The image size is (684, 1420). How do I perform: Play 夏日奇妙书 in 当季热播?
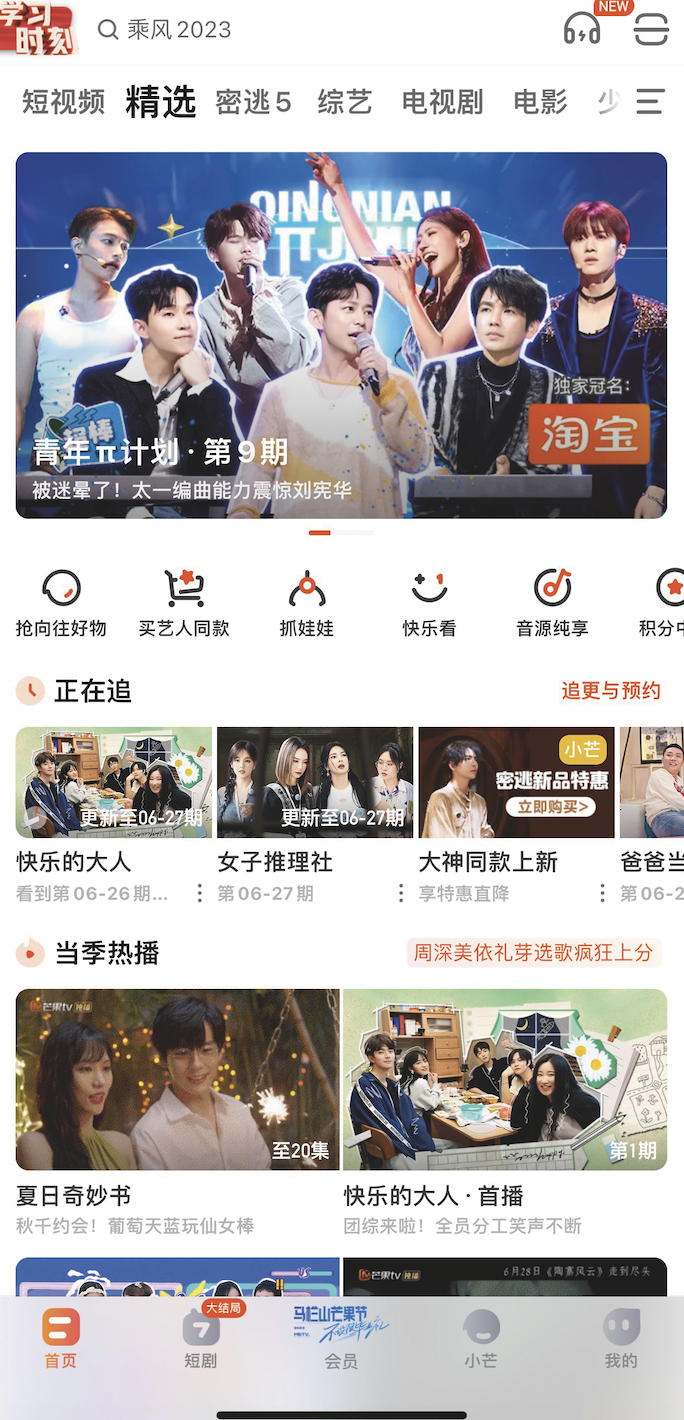[x=177, y=1079]
